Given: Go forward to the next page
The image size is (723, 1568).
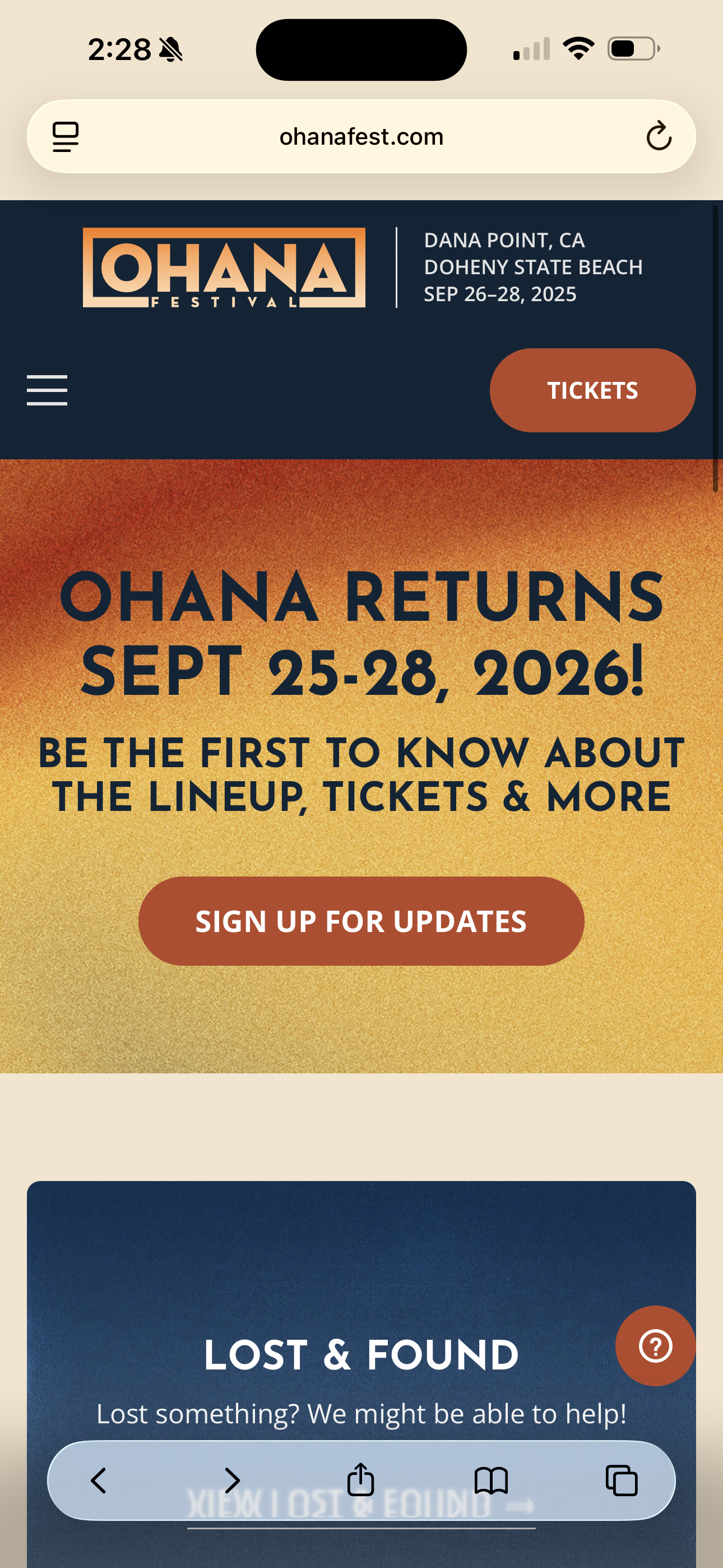Looking at the screenshot, I should click(232, 1481).
